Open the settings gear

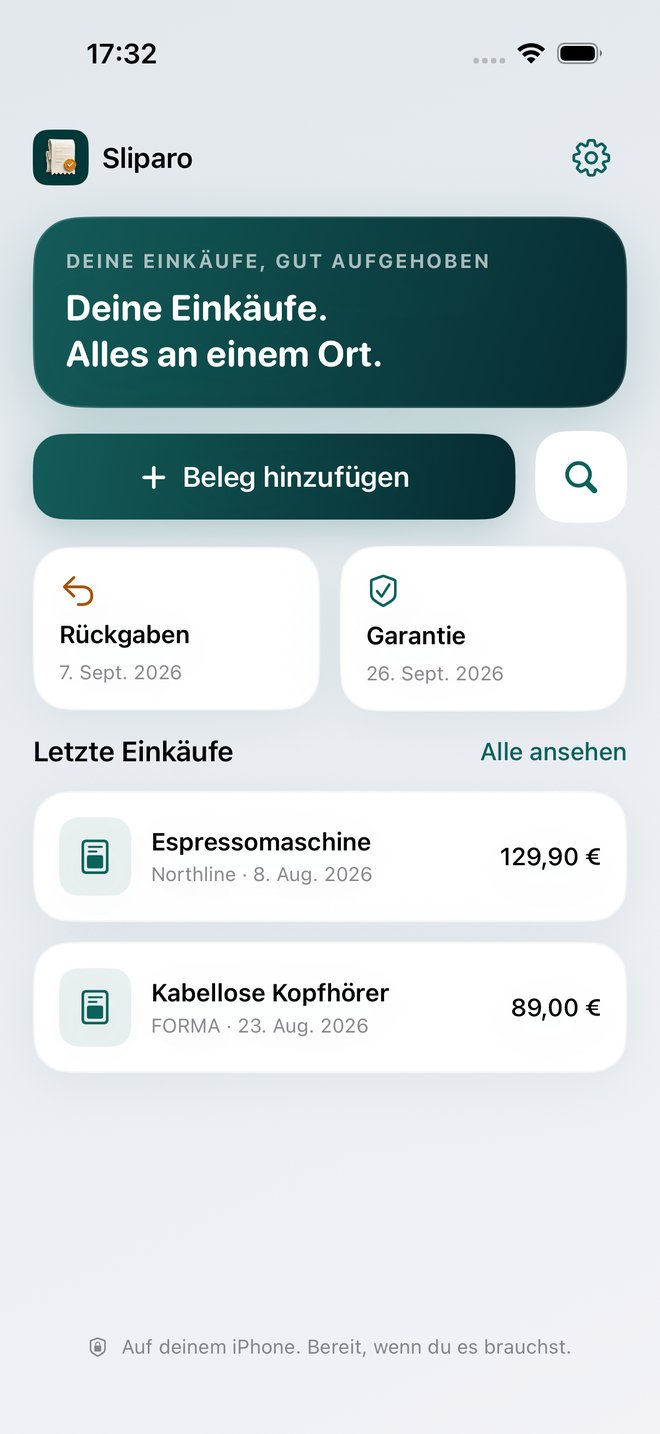[x=591, y=158]
